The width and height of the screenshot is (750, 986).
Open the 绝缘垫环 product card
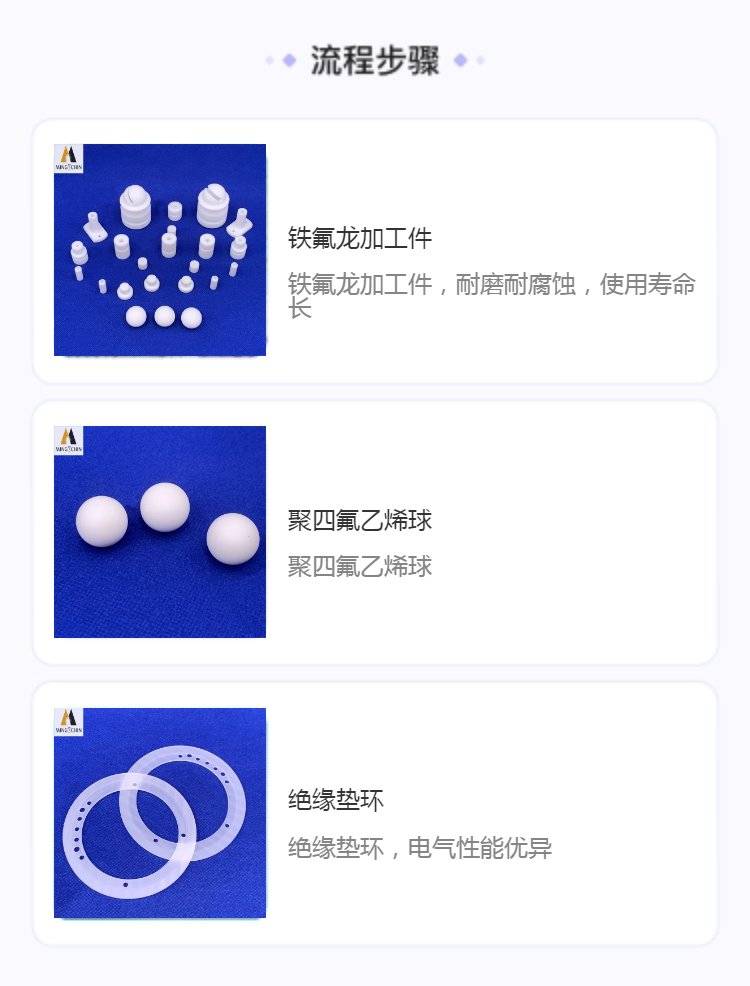(375, 814)
